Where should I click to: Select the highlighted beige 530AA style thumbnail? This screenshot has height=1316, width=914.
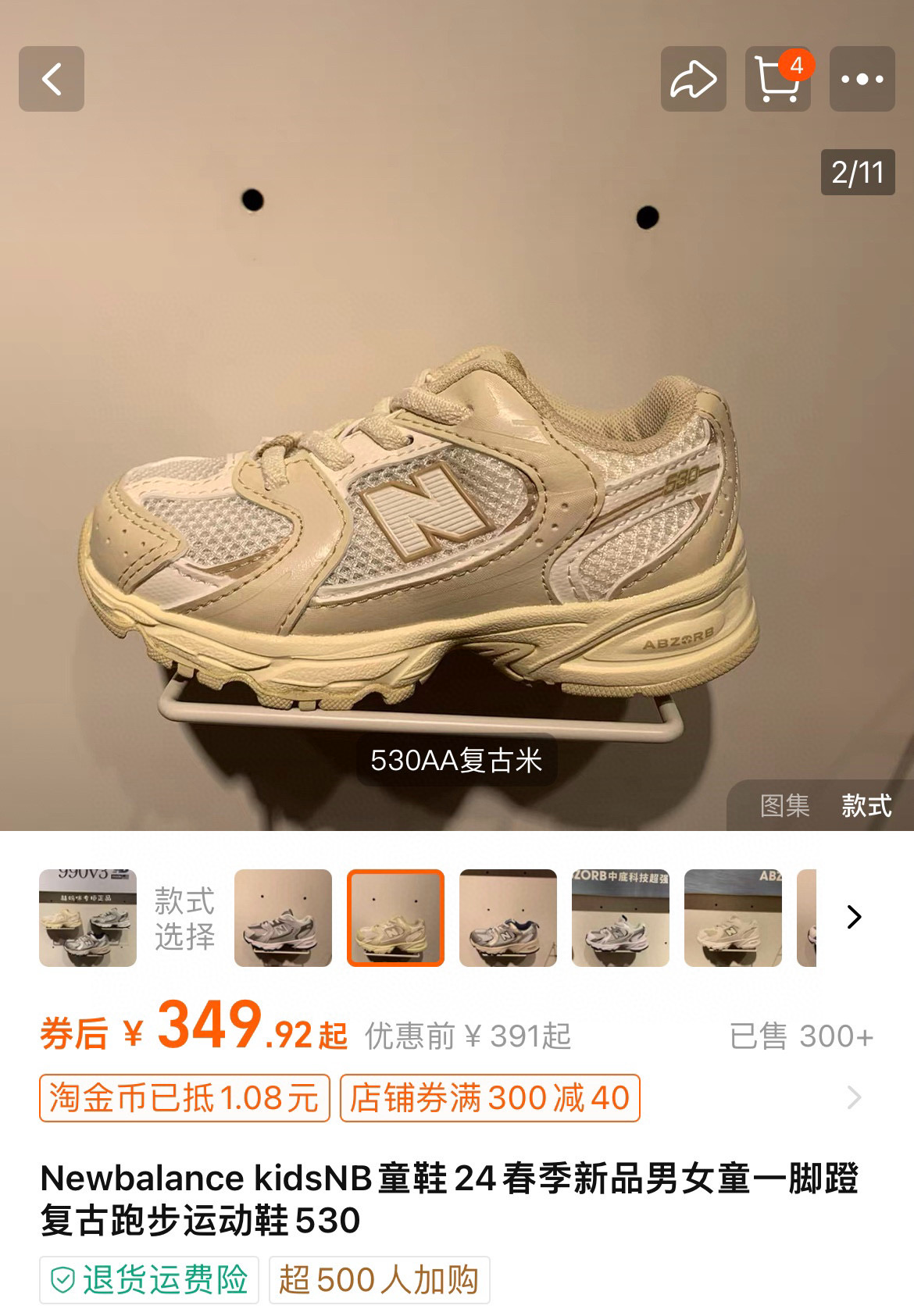tap(395, 918)
